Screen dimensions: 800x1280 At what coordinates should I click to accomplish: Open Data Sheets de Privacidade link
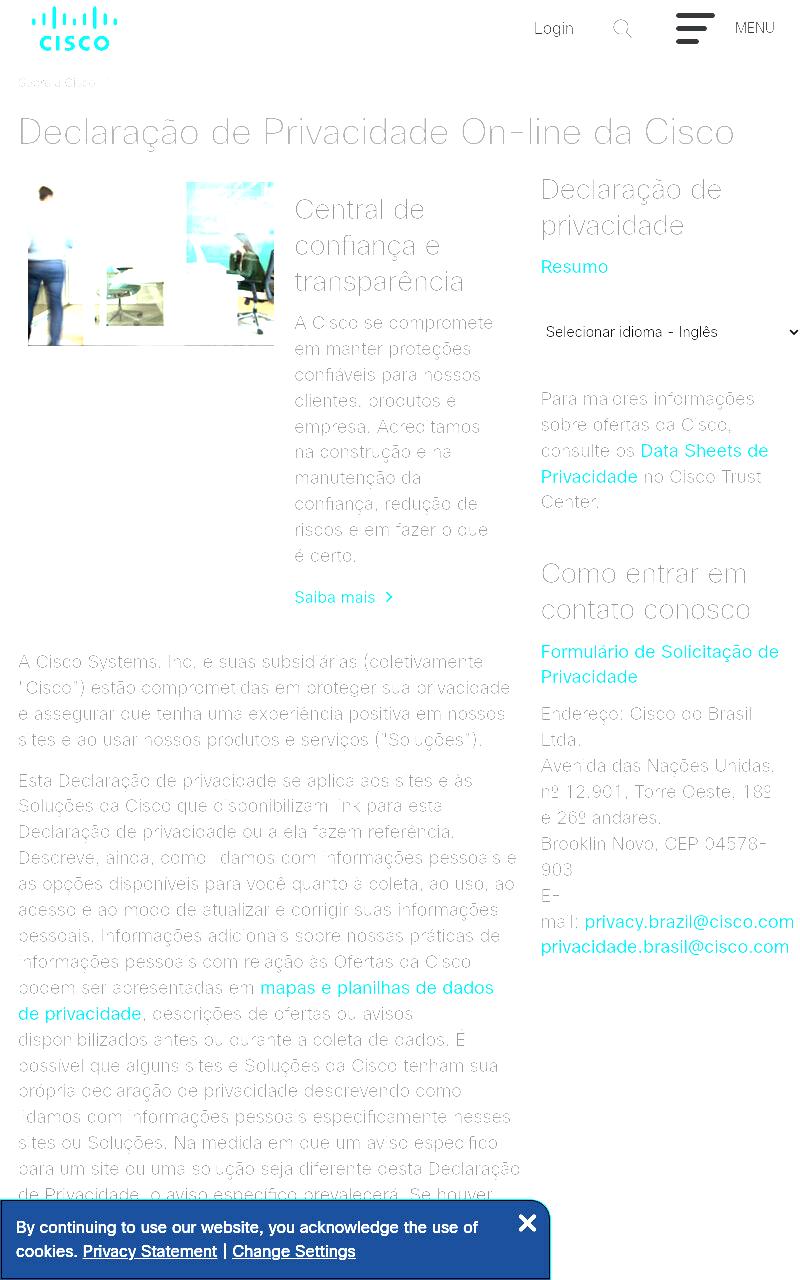point(654,464)
